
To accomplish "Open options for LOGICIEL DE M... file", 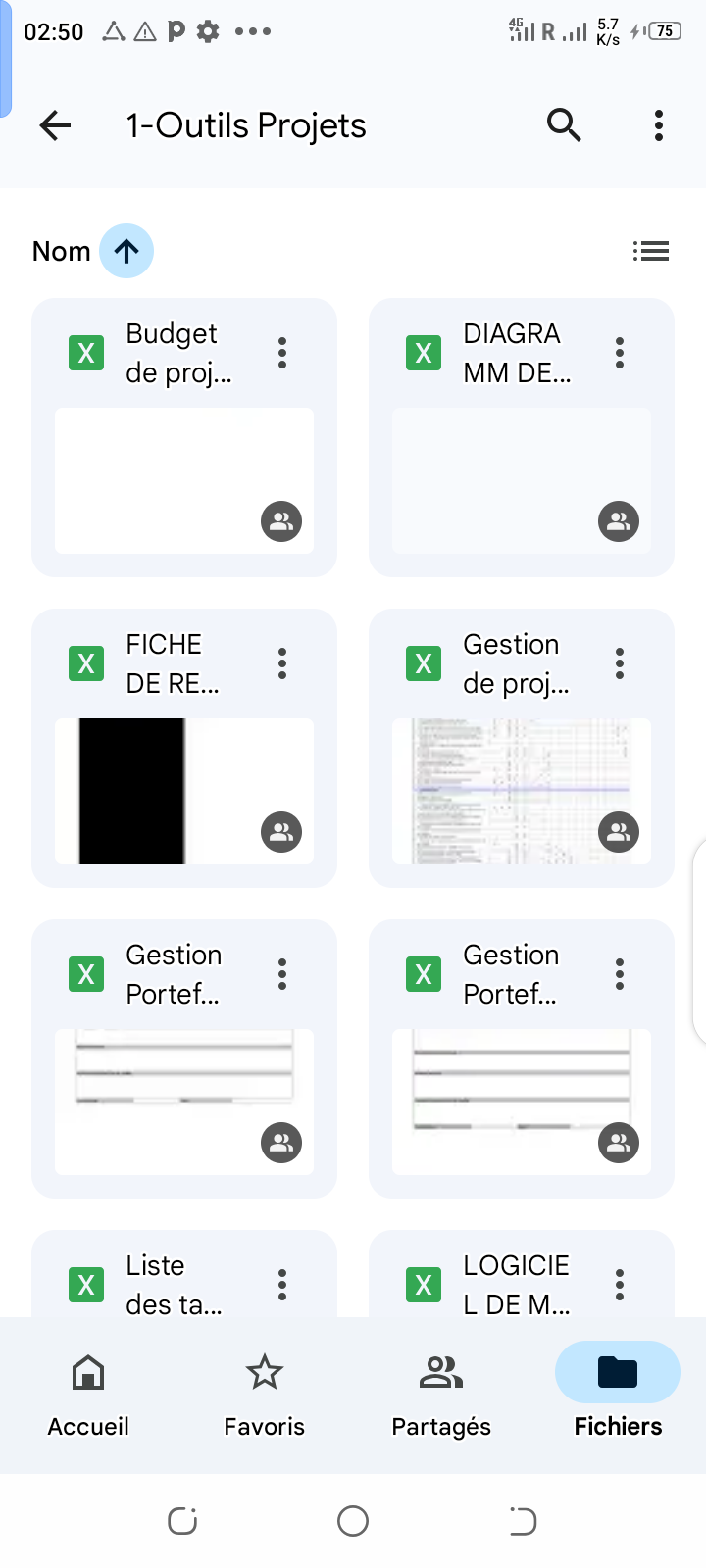I will coord(620,1285).
